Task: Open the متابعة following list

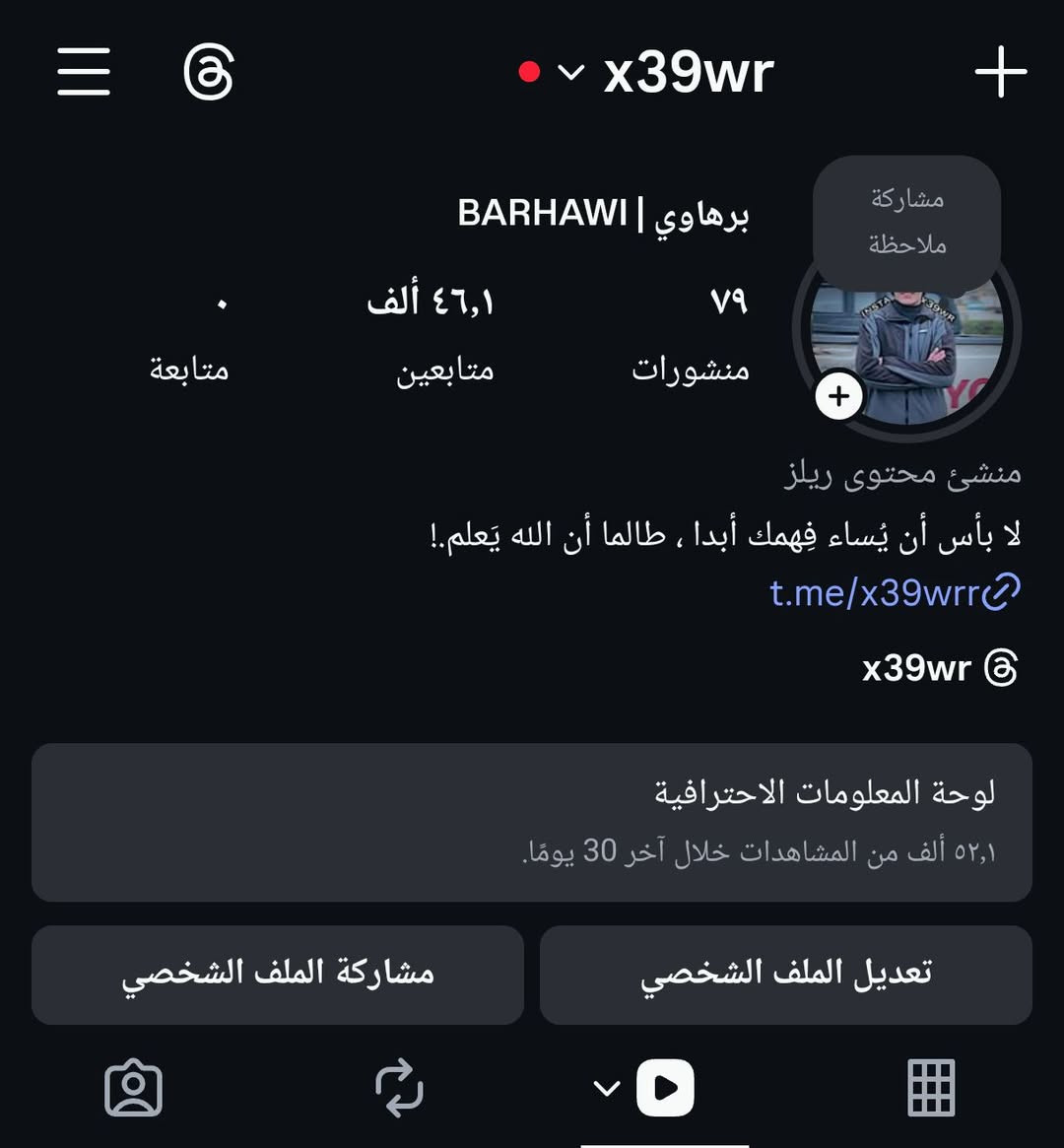Action: coord(190,335)
